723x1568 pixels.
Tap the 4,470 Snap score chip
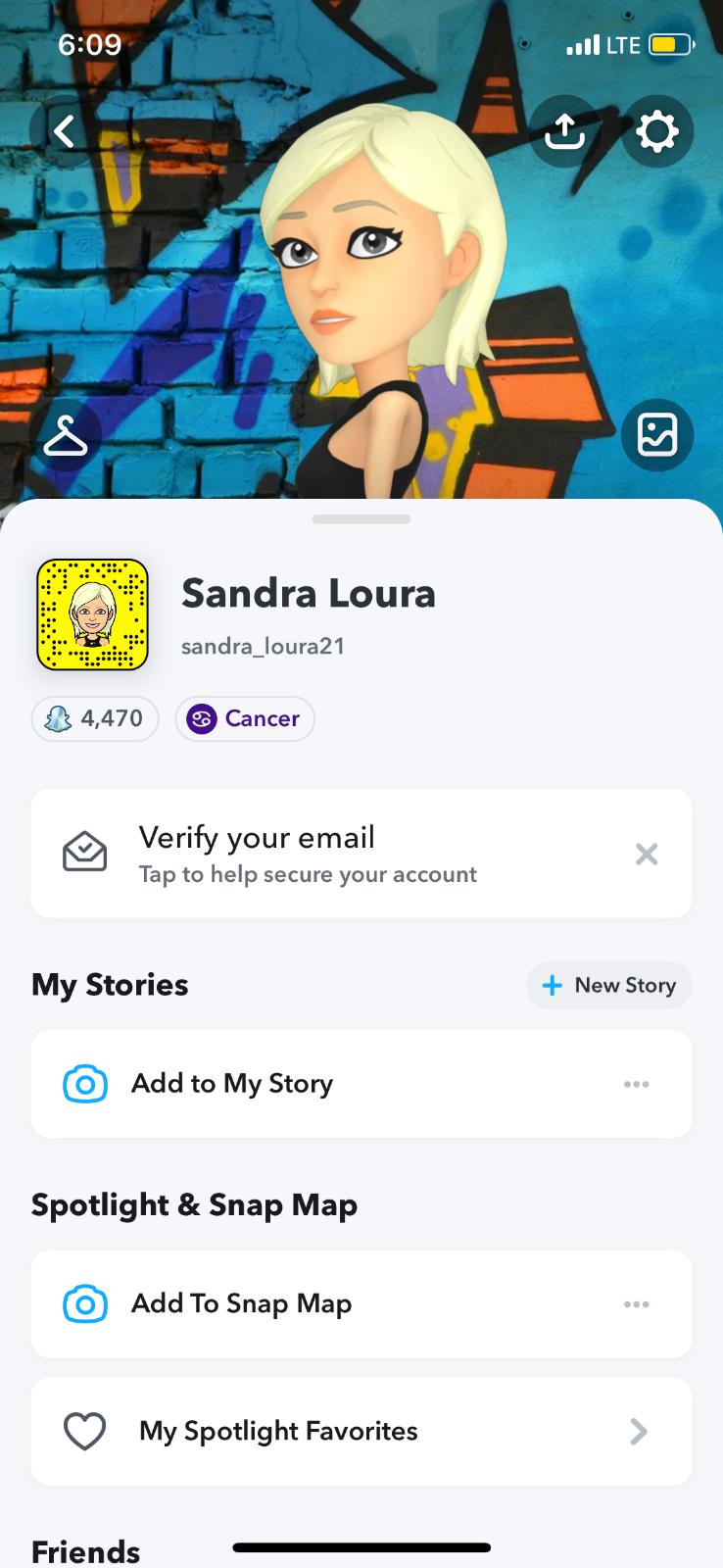(x=95, y=718)
